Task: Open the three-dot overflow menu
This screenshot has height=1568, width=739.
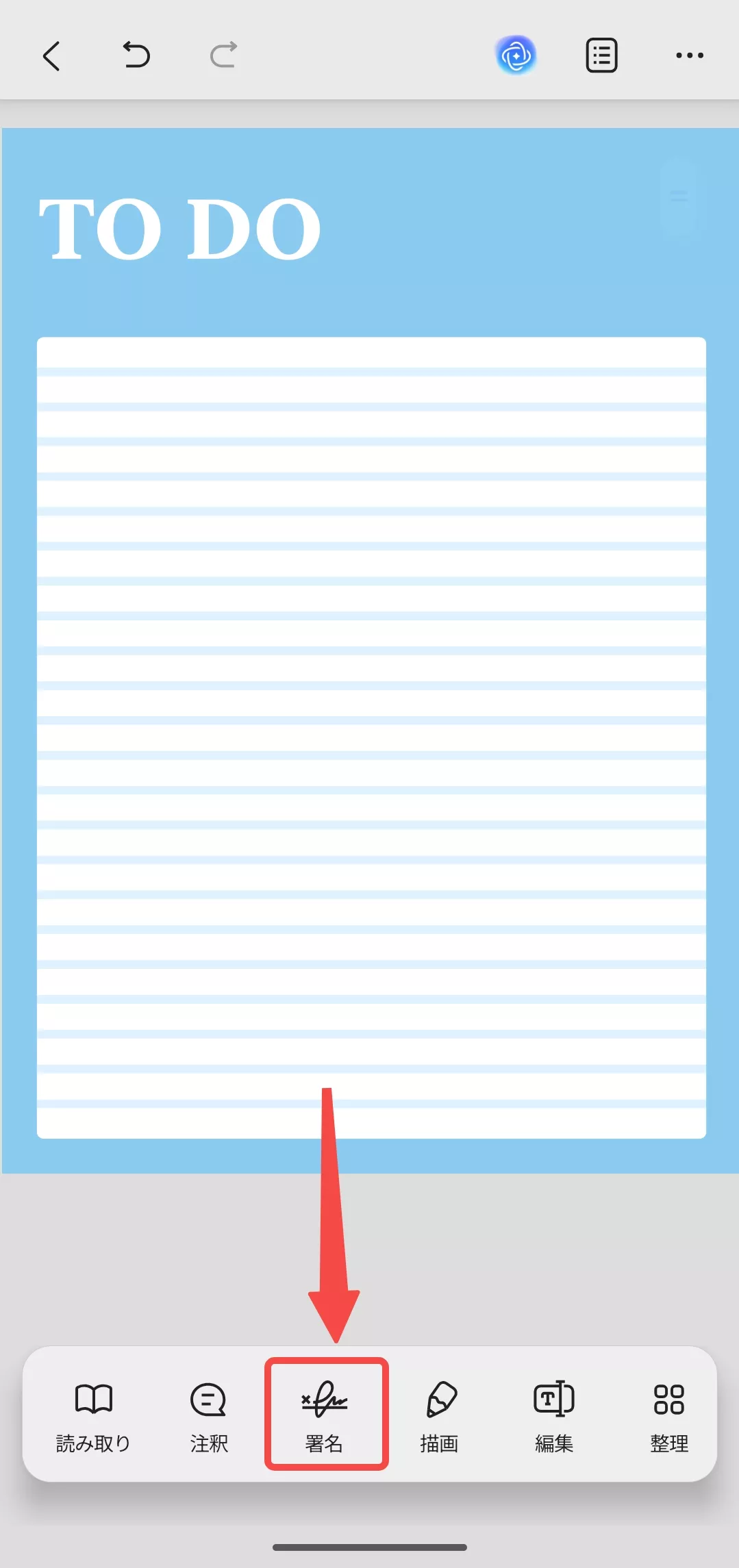Action: (x=689, y=55)
